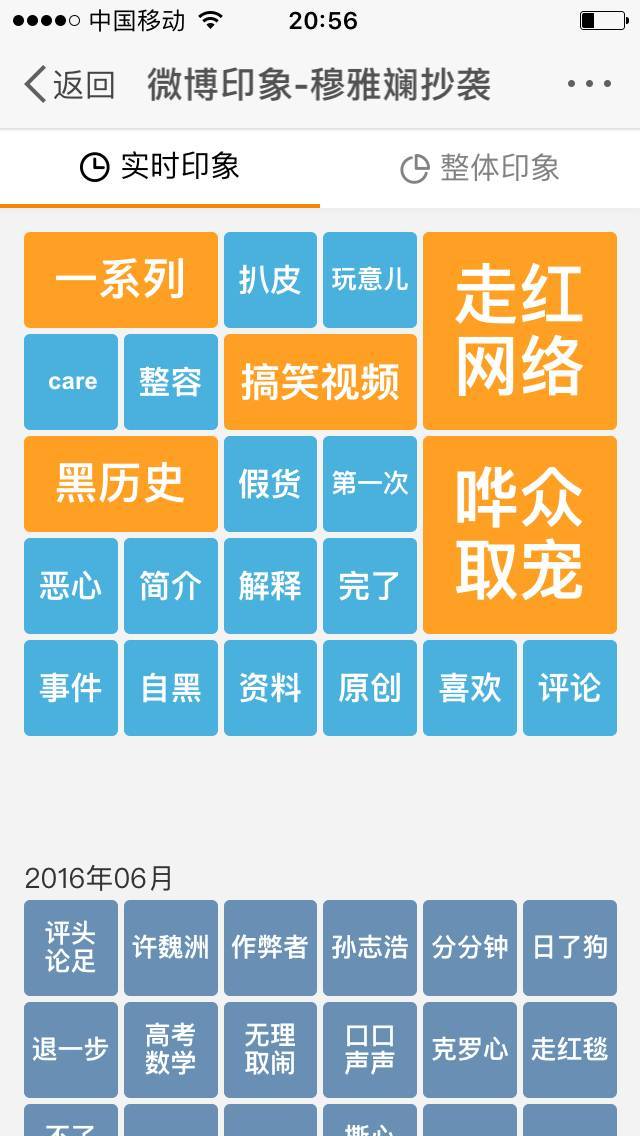
Task: Open the 走红网络 tag tile
Action: click(x=520, y=330)
